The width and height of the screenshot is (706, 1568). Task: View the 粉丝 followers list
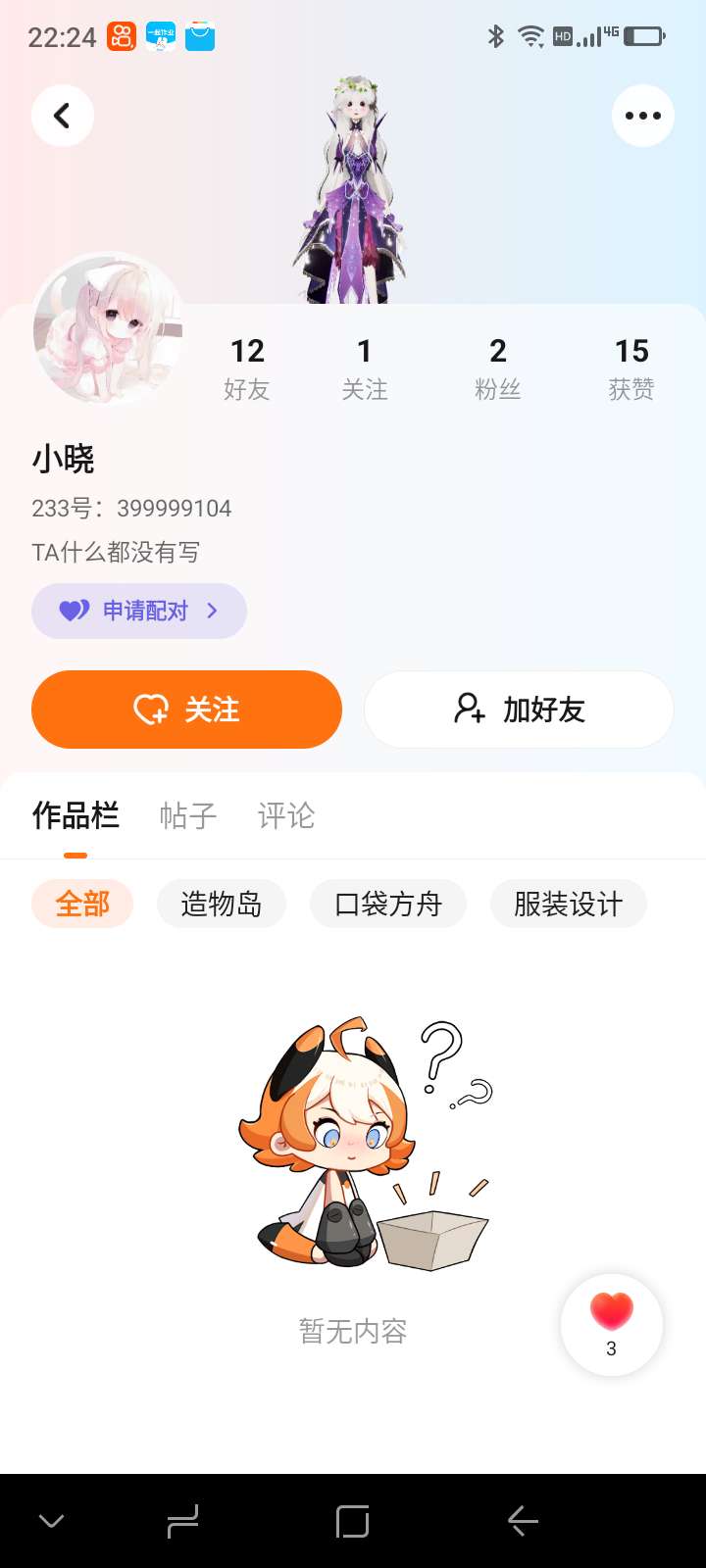497,368
